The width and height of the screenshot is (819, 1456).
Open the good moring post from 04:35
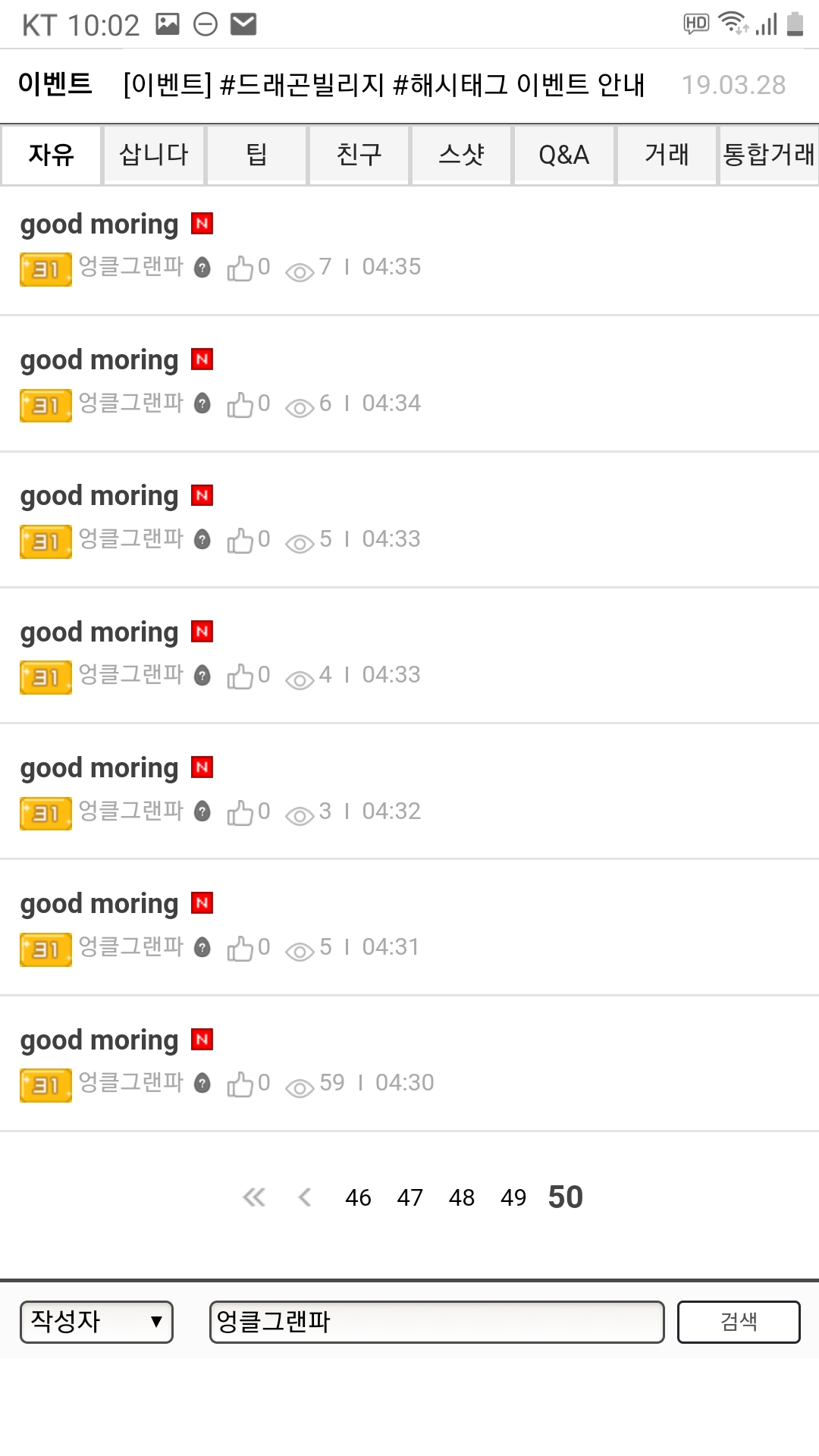pos(99,224)
